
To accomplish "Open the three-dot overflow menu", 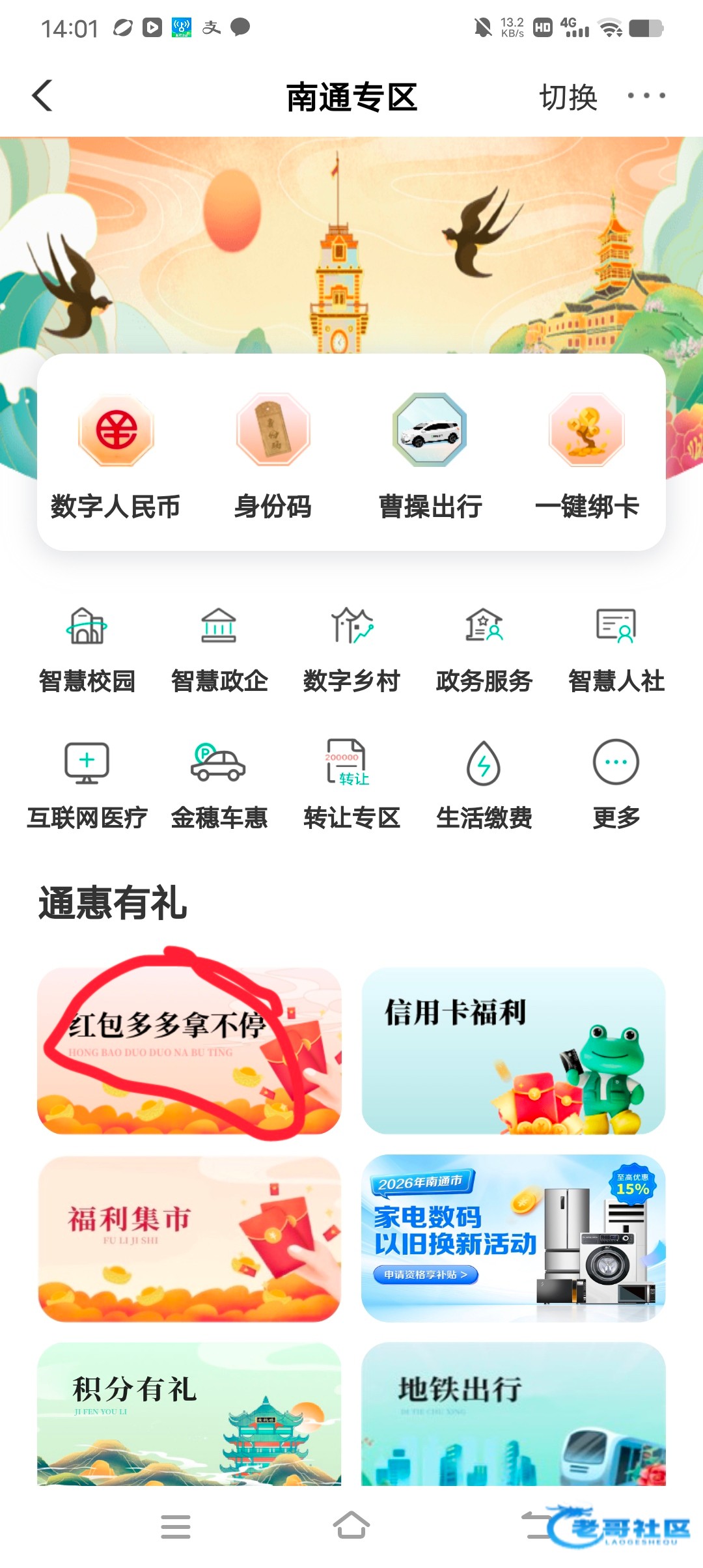I will pyautogui.click(x=646, y=96).
